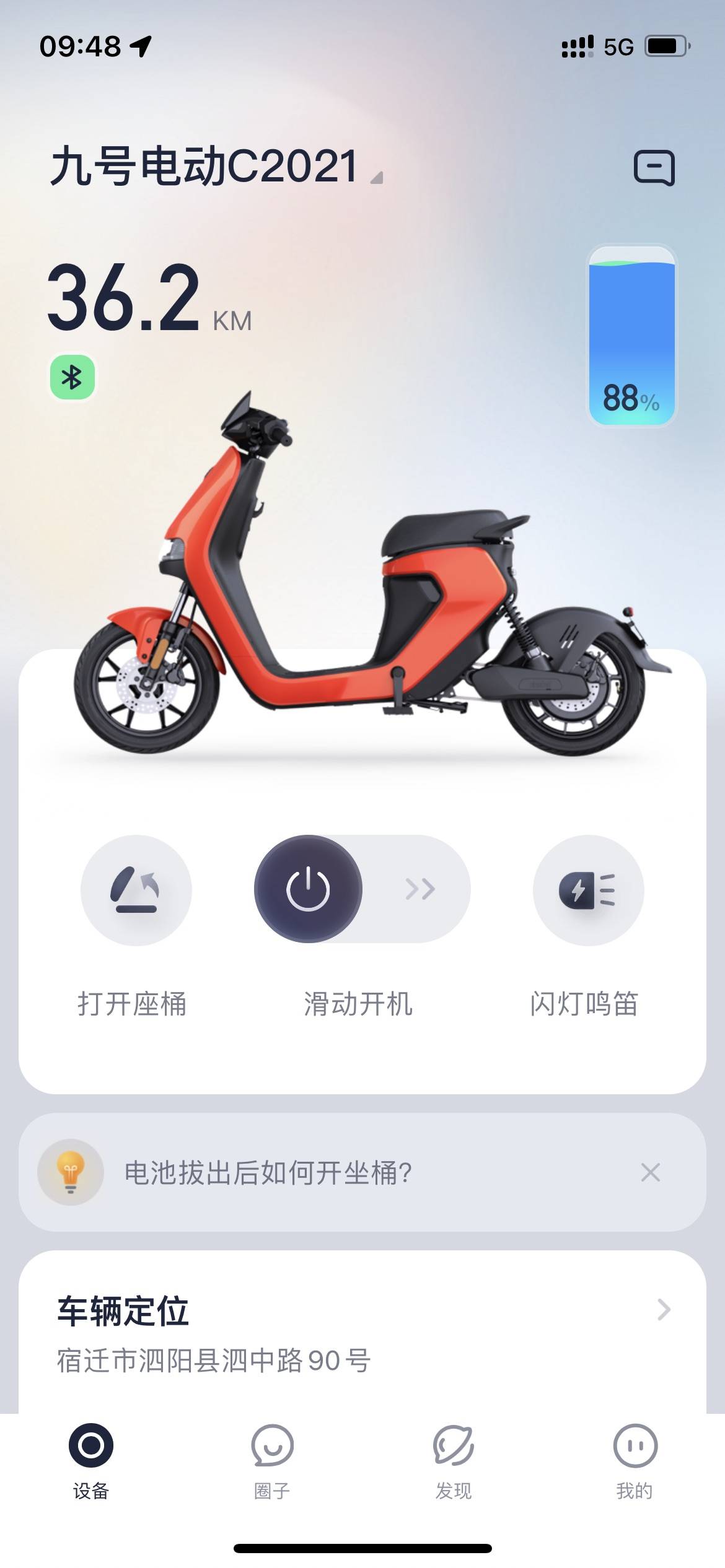Activate 闪灯鸣笛 flash and horn
Image resolution: width=725 pixels, height=1568 pixels.
tap(588, 890)
